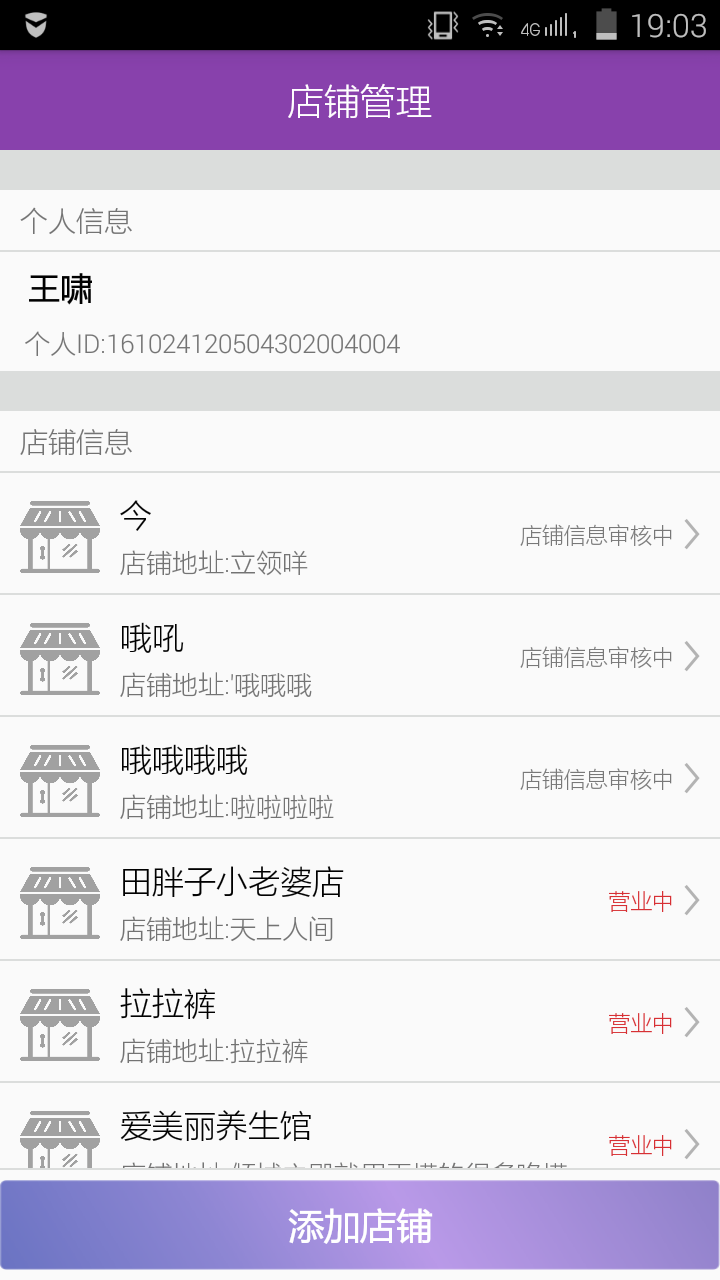Expand 田胖子小老婆店 with its chevron arrow
Screen dimensions: 720x1280
click(692, 900)
